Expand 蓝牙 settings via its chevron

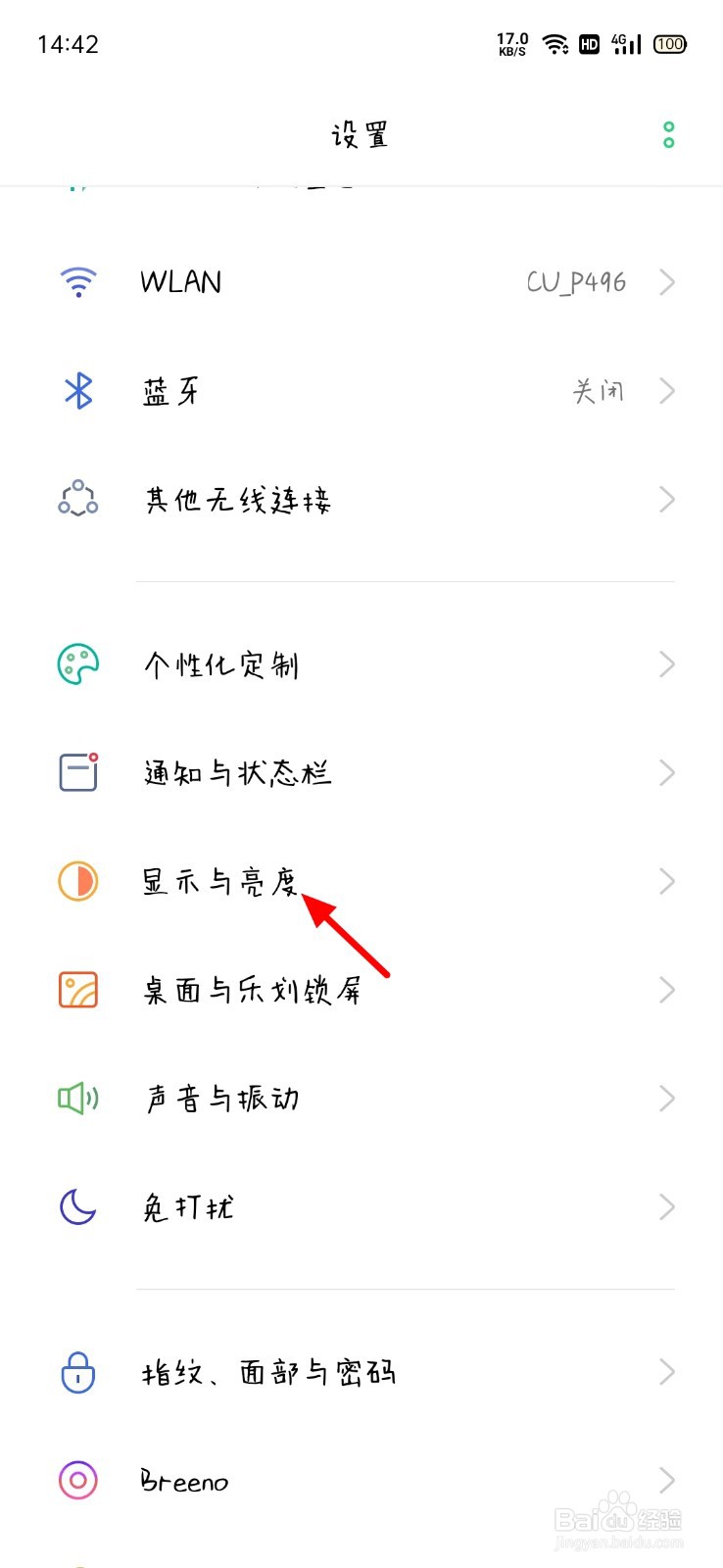(667, 390)
